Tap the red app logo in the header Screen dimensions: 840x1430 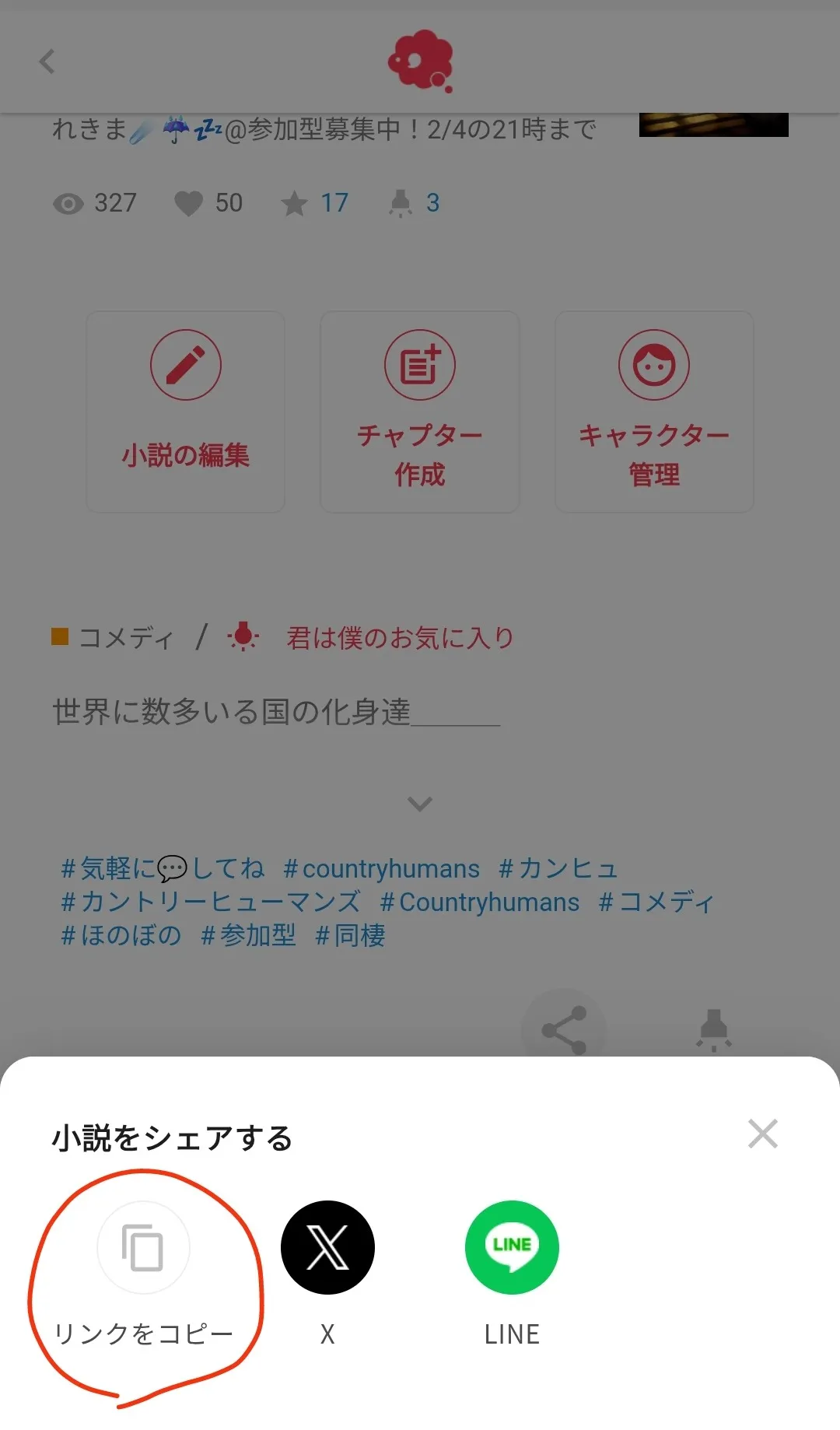point(421,61)
